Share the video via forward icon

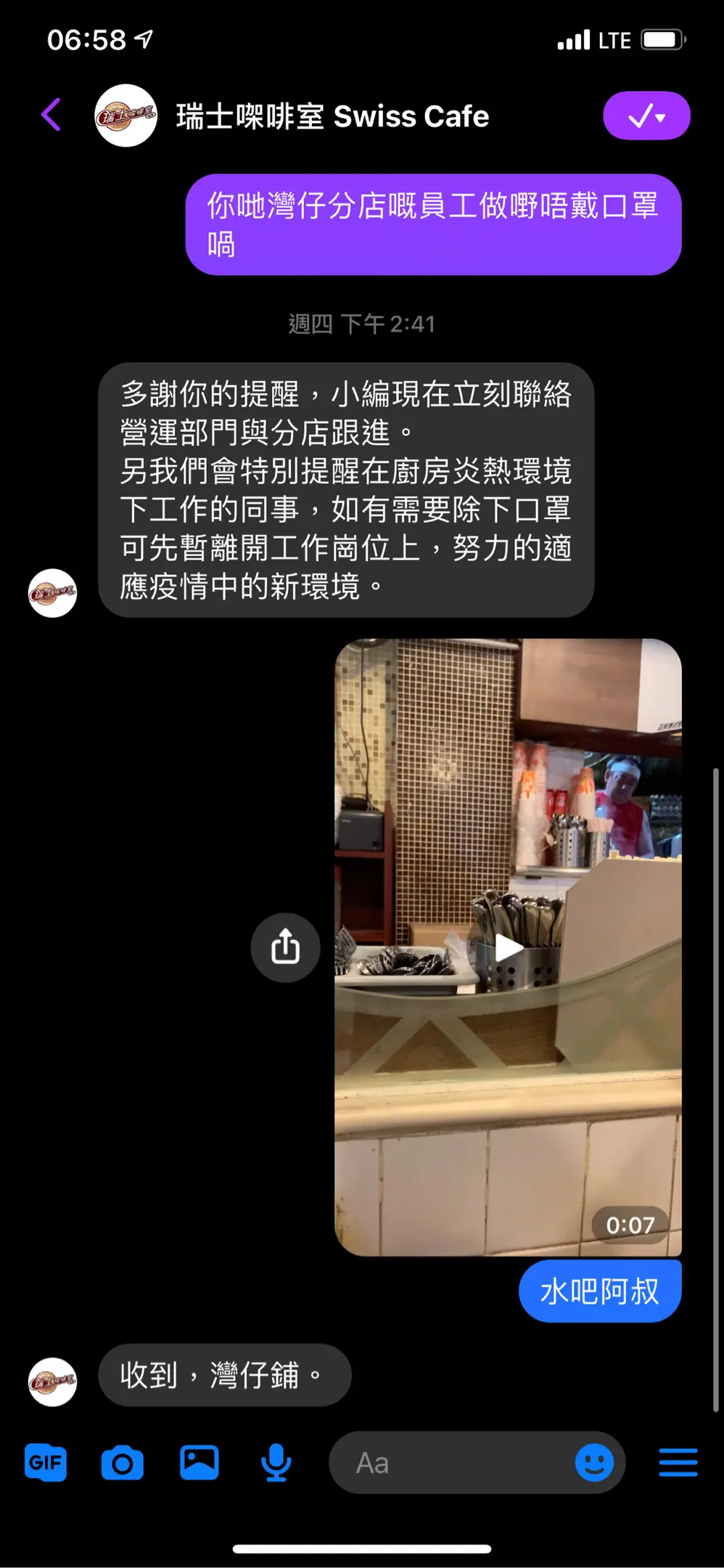285,947
